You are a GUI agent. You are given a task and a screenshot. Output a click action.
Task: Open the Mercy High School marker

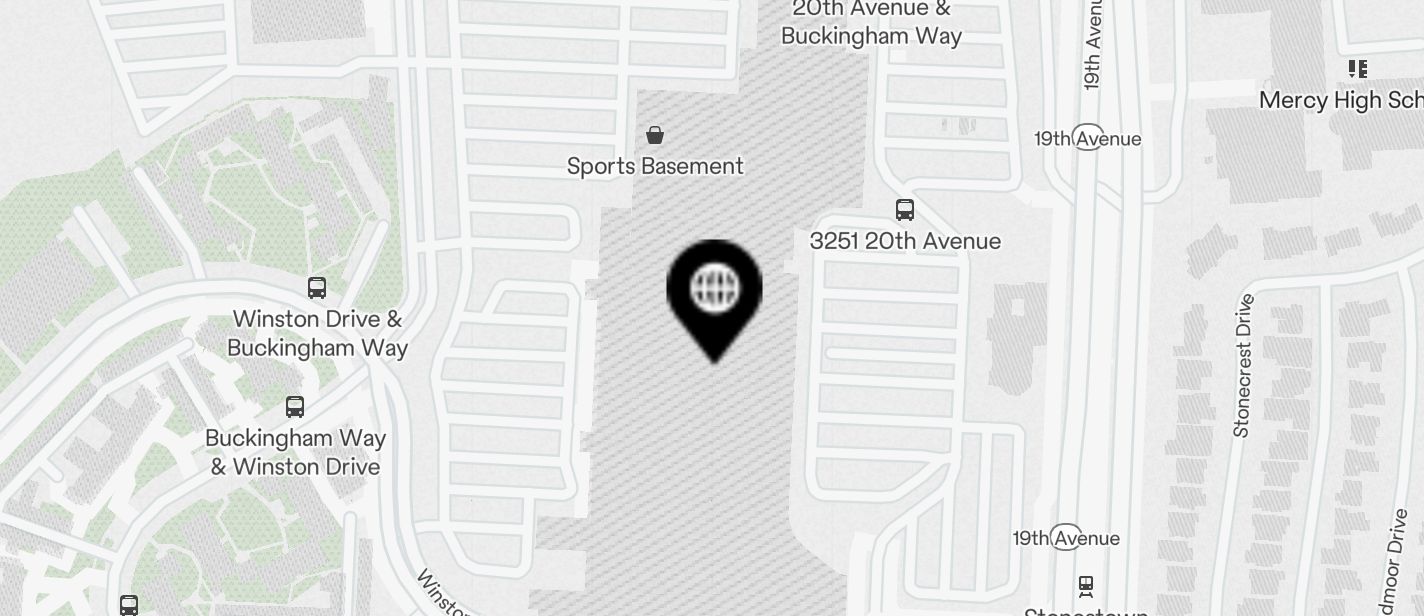click(1357, 69)
